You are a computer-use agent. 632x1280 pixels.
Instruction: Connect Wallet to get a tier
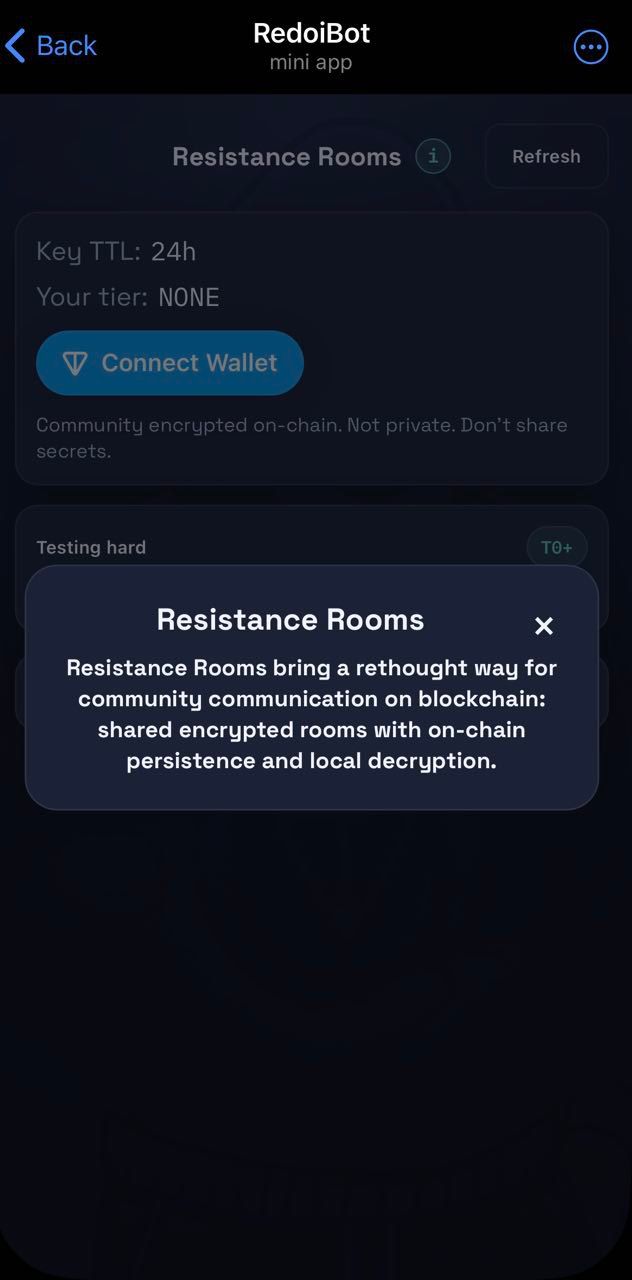click(170, 363)
